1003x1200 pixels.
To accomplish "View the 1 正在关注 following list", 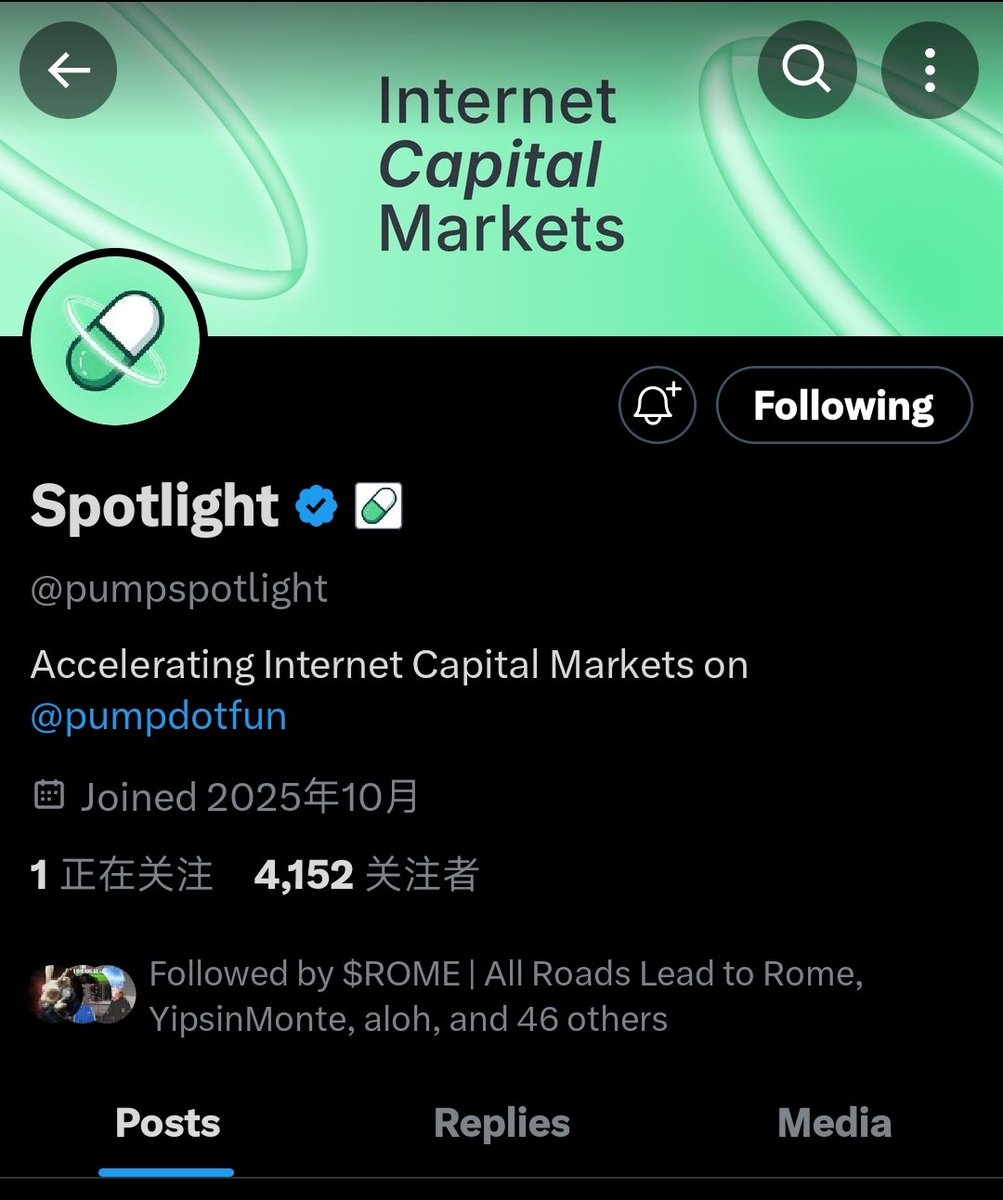I will (x=122, y=875).
